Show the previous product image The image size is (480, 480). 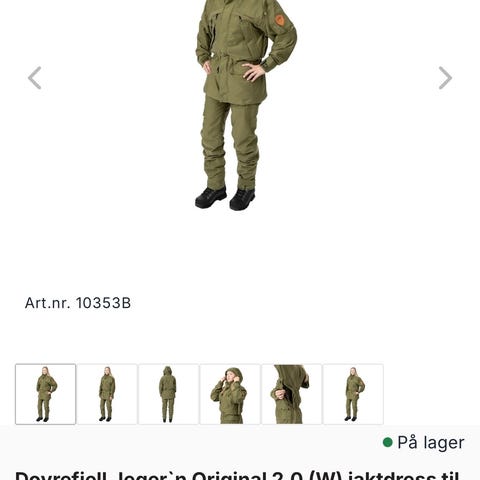(x=35, y=78)
